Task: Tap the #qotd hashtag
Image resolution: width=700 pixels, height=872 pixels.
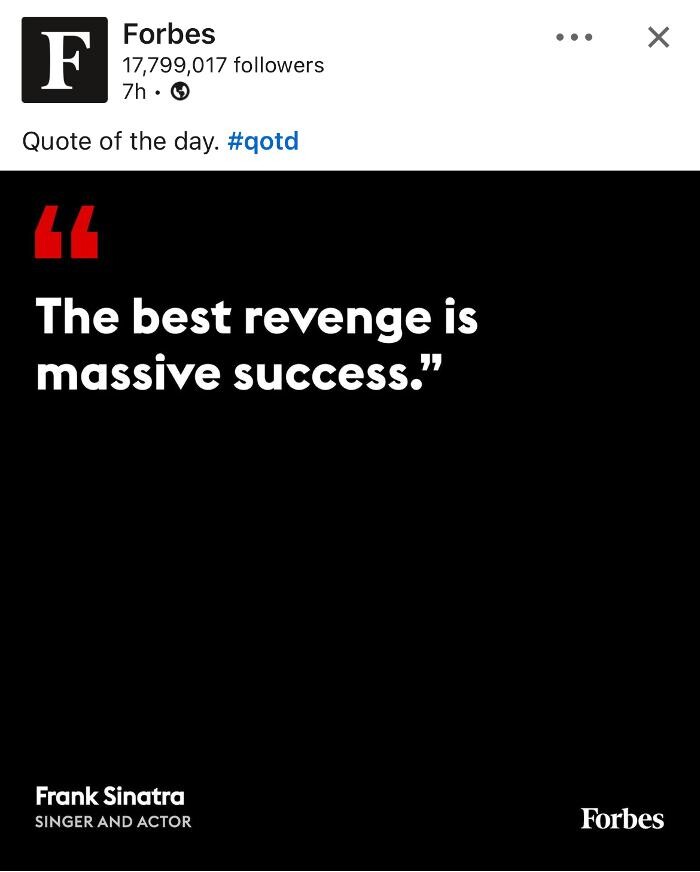Action: coord(263,141)
